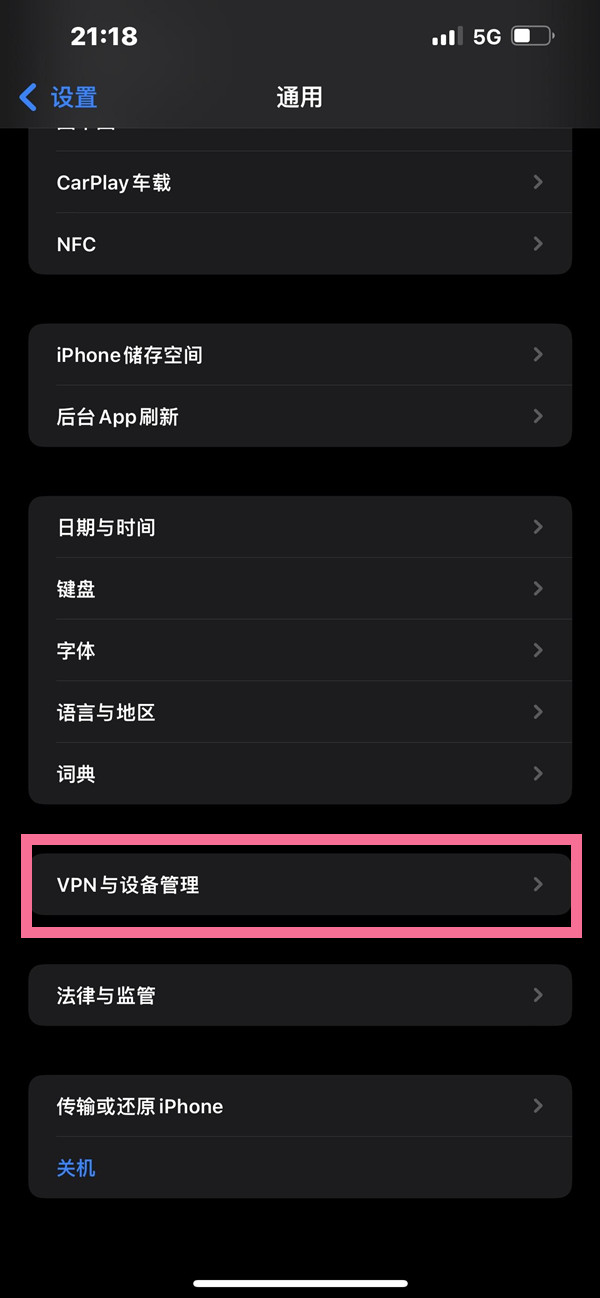
Task: Open 语言与地区 settings
Action: click(x=300, y=712)
